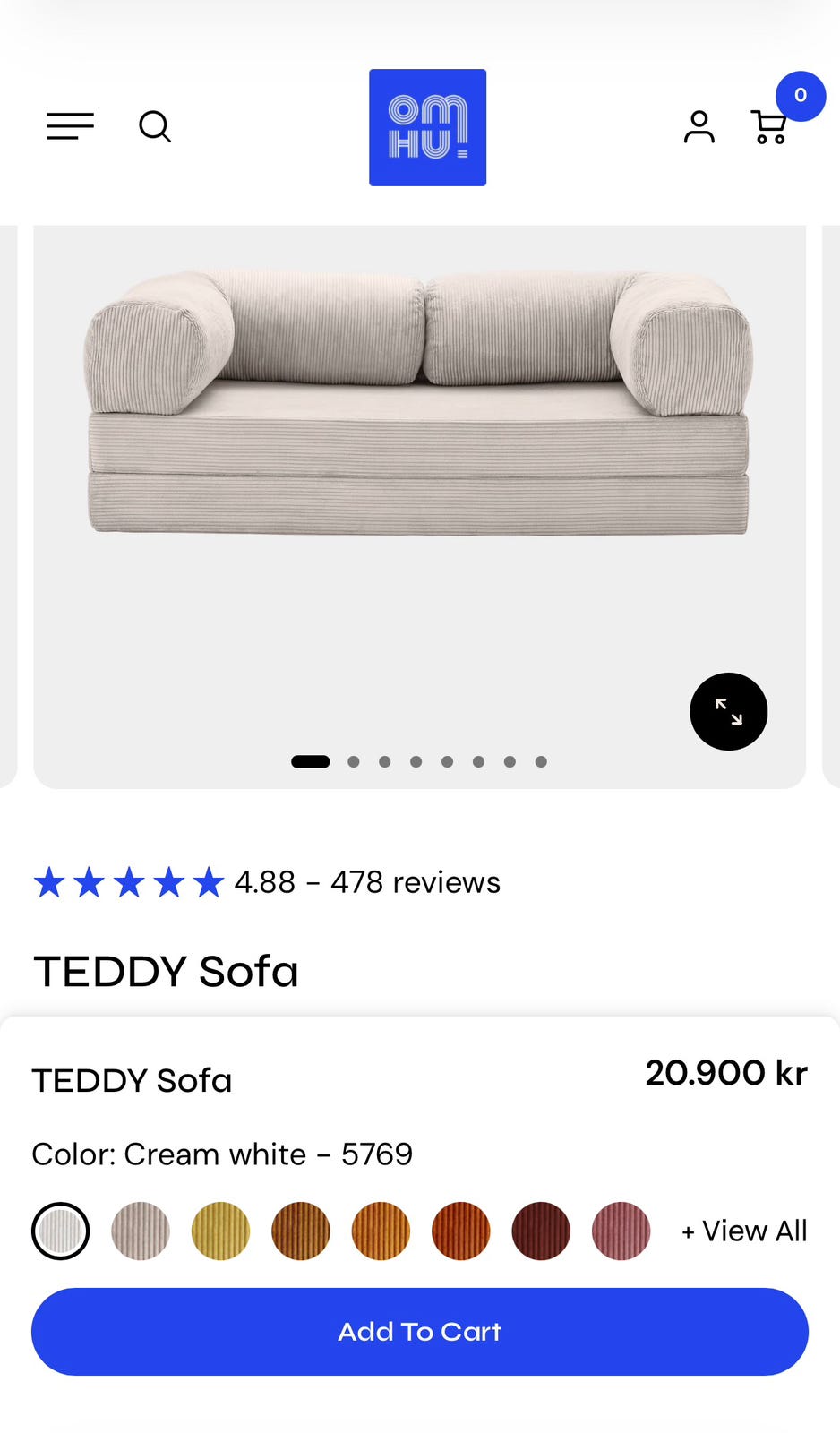Open the TEDDY Sofa product image
The width and height of the screenshot is (840, 1433).
419,403
